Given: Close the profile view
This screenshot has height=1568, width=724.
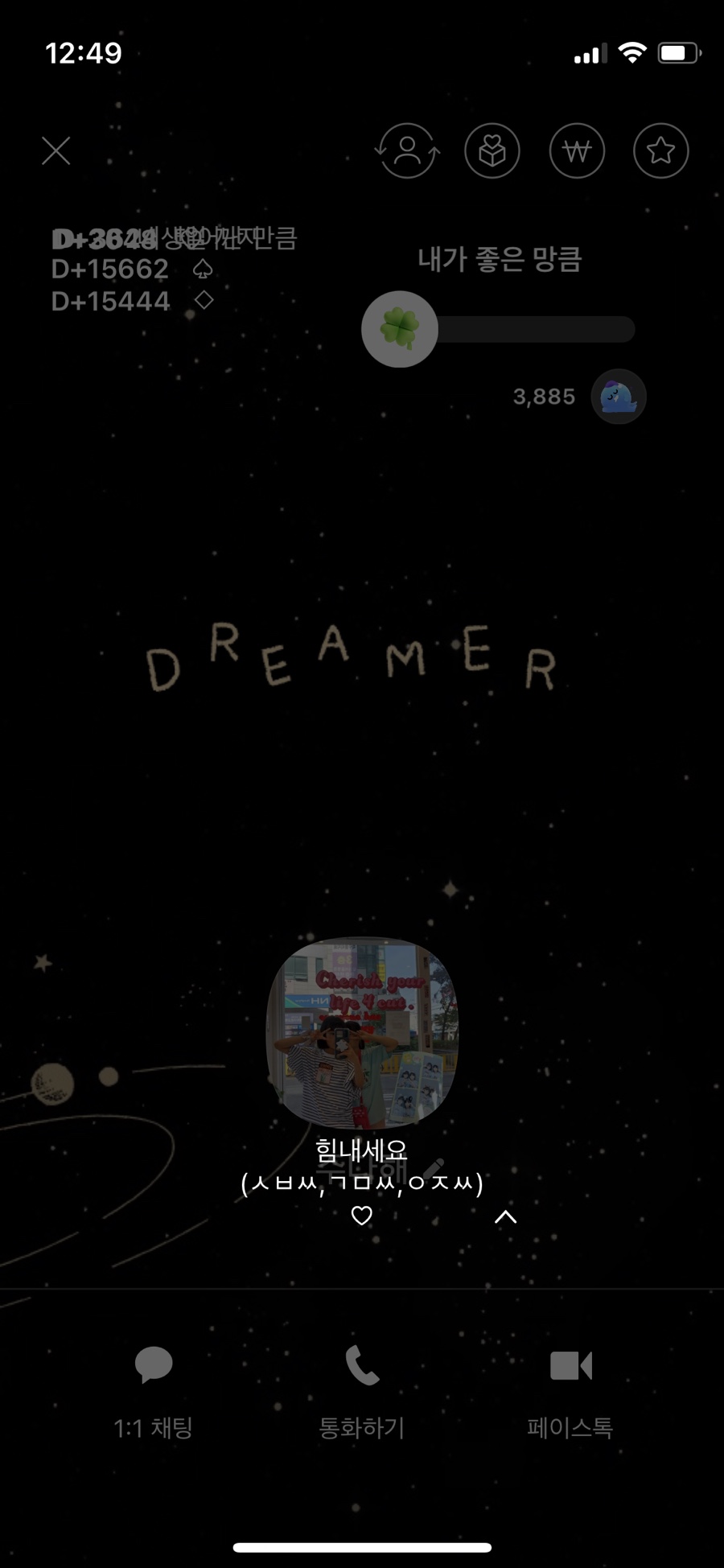Looking at the screenshot, I should (56, 150).
